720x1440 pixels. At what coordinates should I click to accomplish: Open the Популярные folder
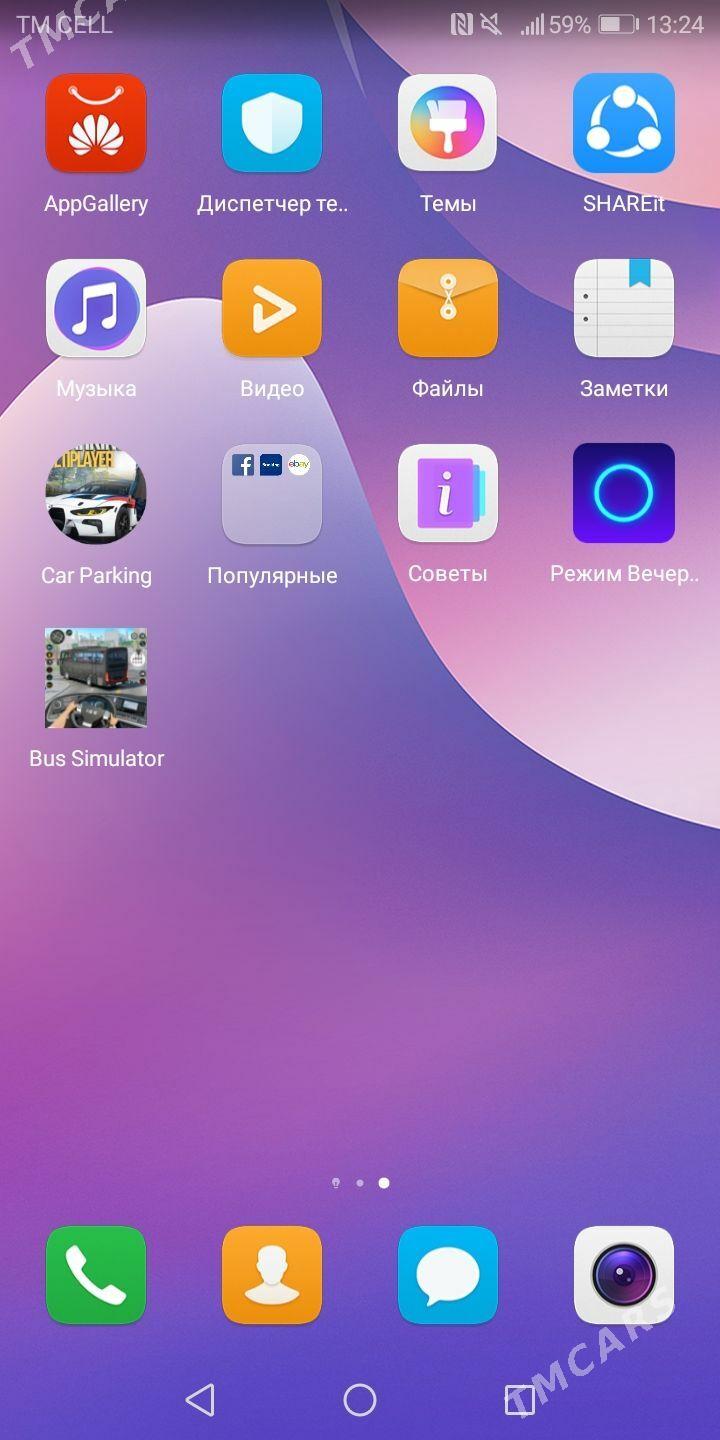click(x=272, y=494)
